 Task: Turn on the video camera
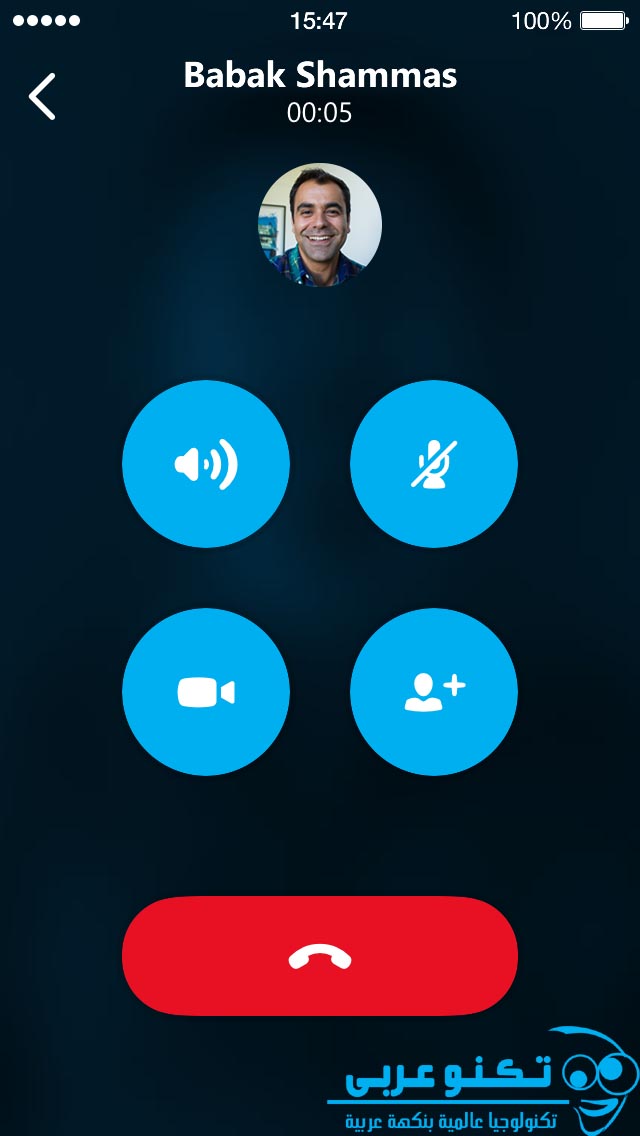point(206,692)
